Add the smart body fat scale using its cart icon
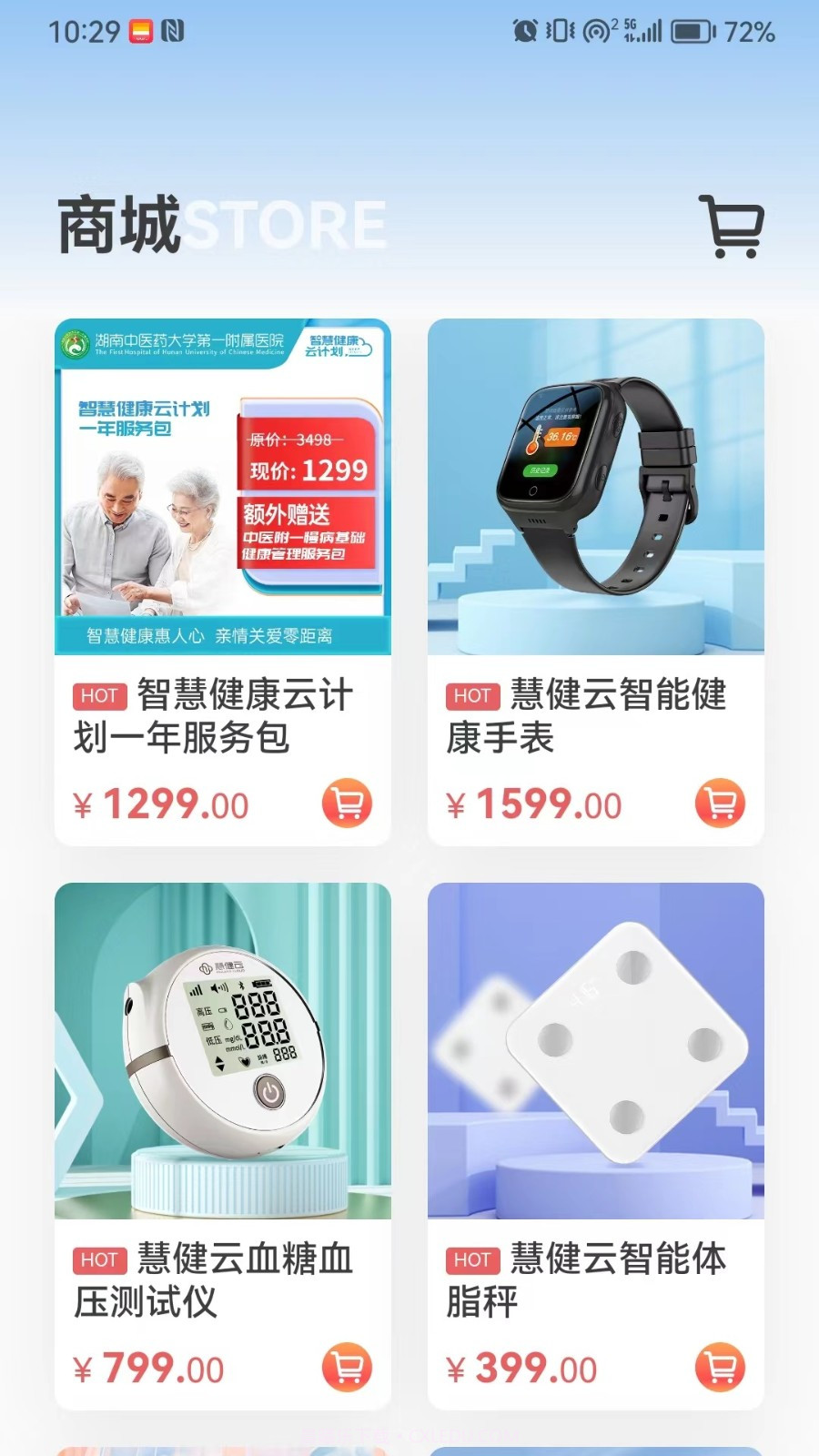This screenshot has height=1456, width=819. click(x=718, y=1367)
